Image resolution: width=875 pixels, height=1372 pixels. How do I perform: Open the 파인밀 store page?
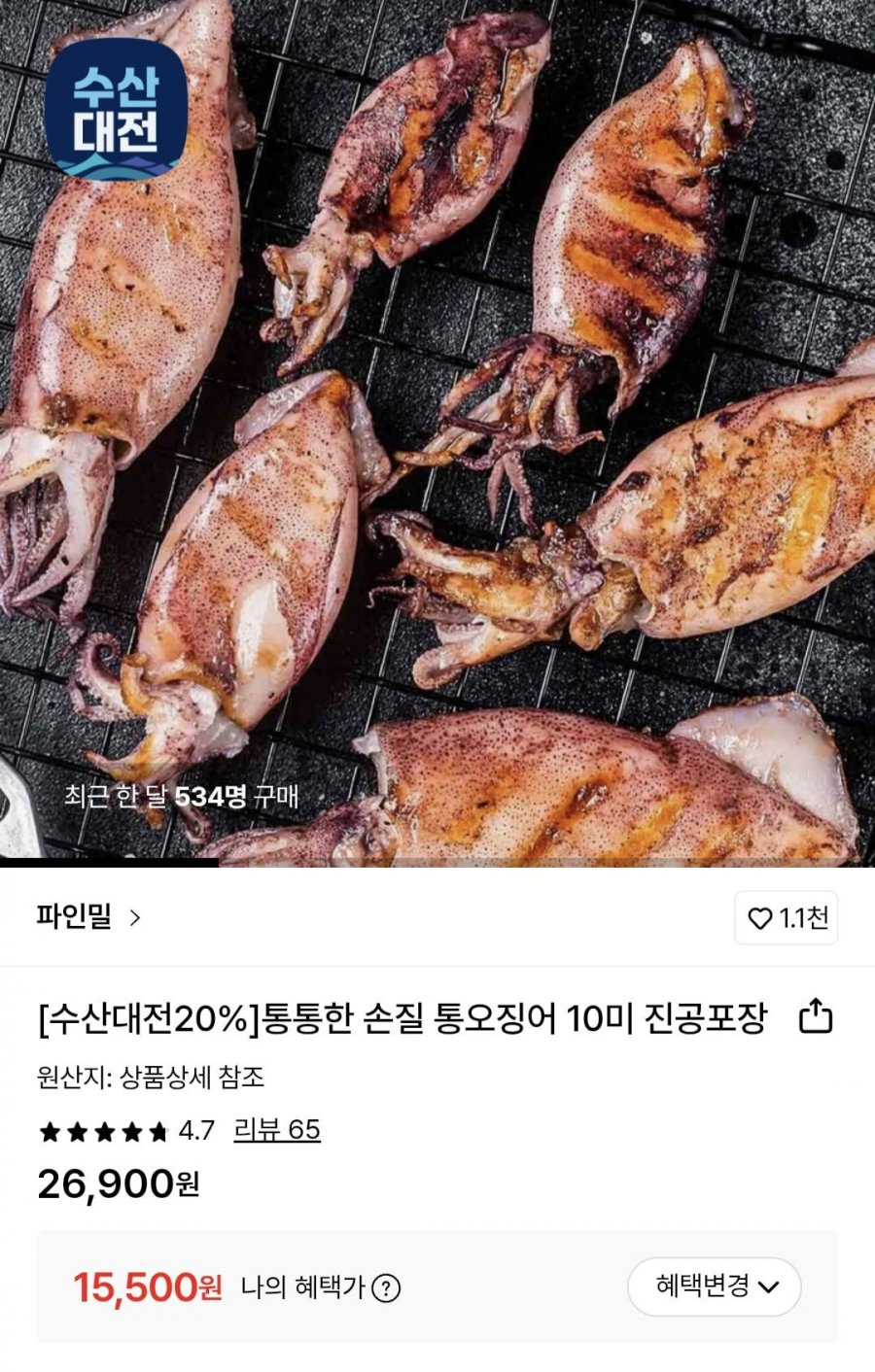pos(88,916)
